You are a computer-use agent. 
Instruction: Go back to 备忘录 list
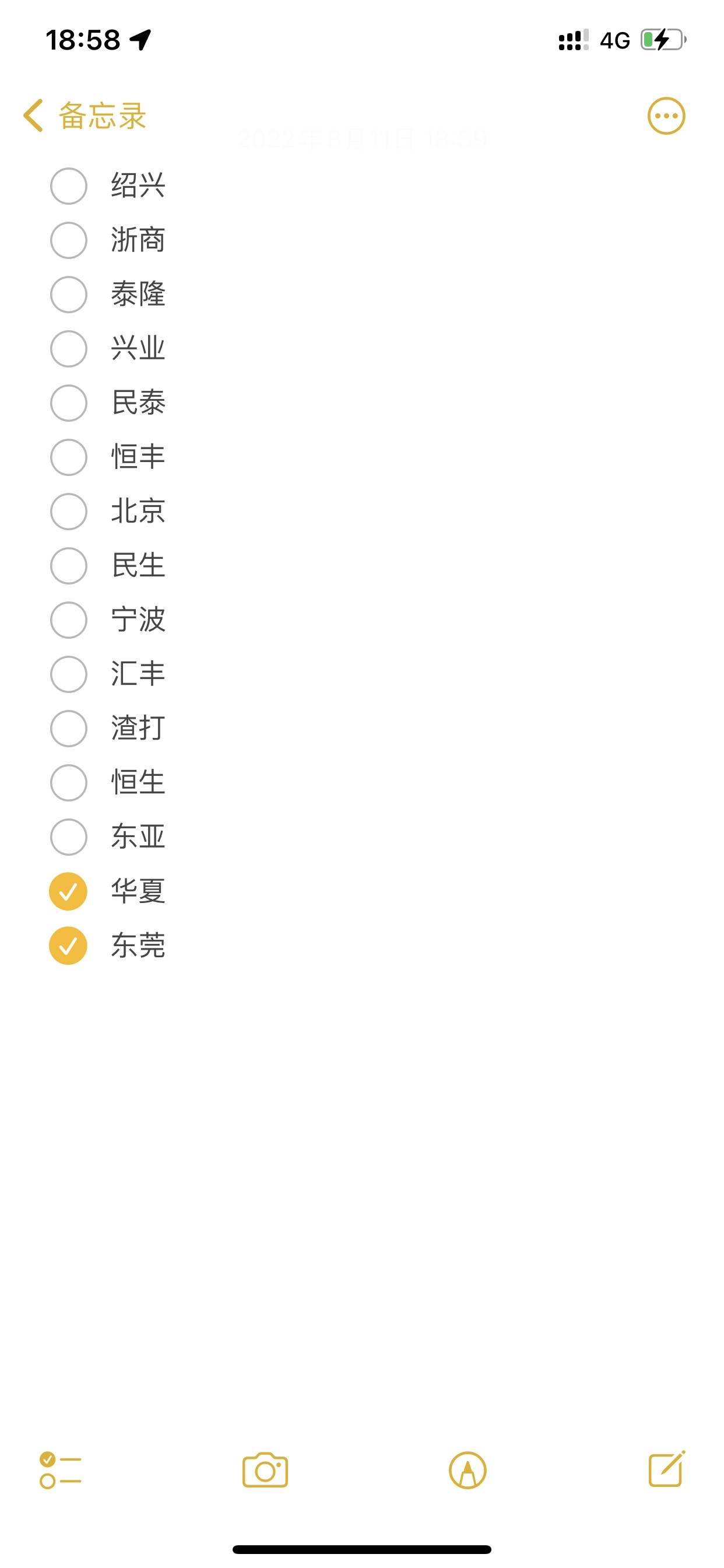click(x=85, y=116)
